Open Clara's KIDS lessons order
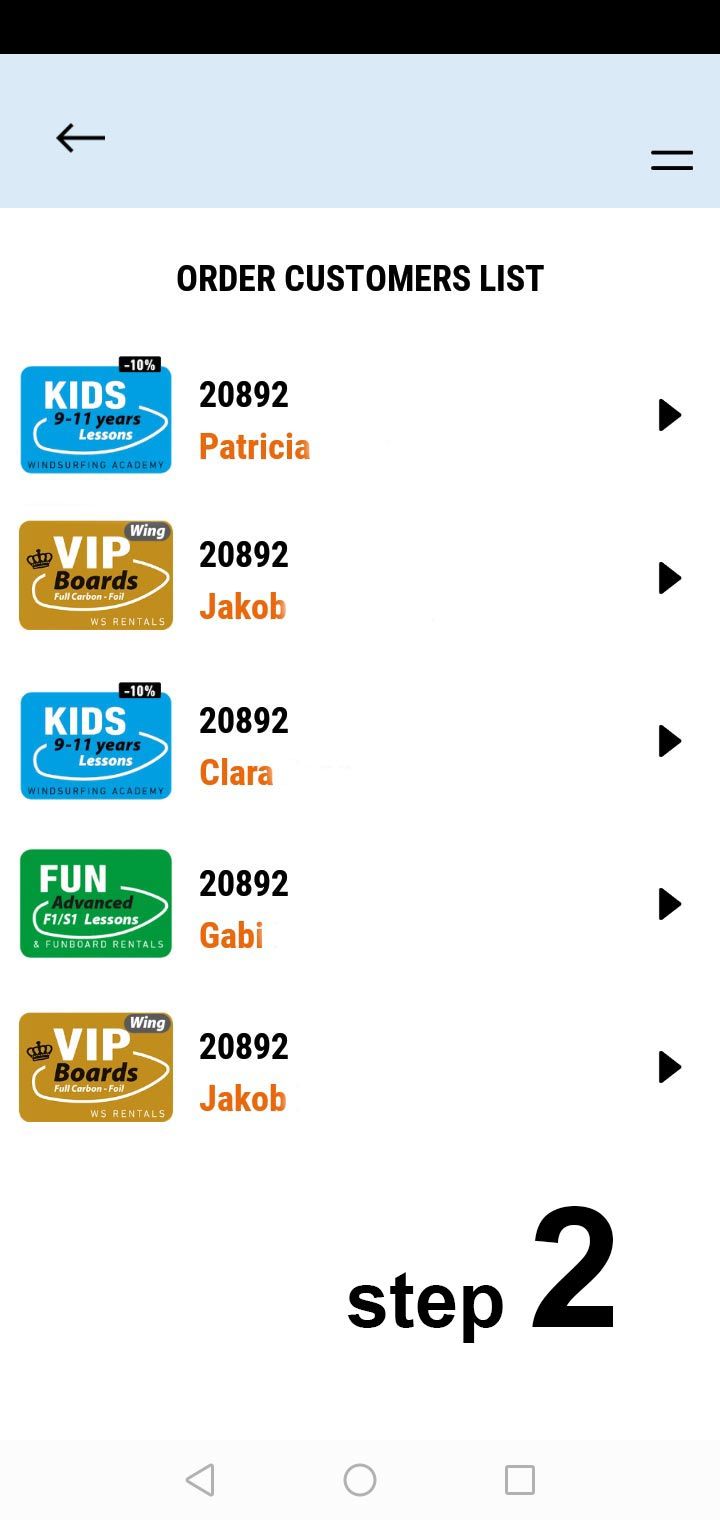720x1520 pixels. 360,742
